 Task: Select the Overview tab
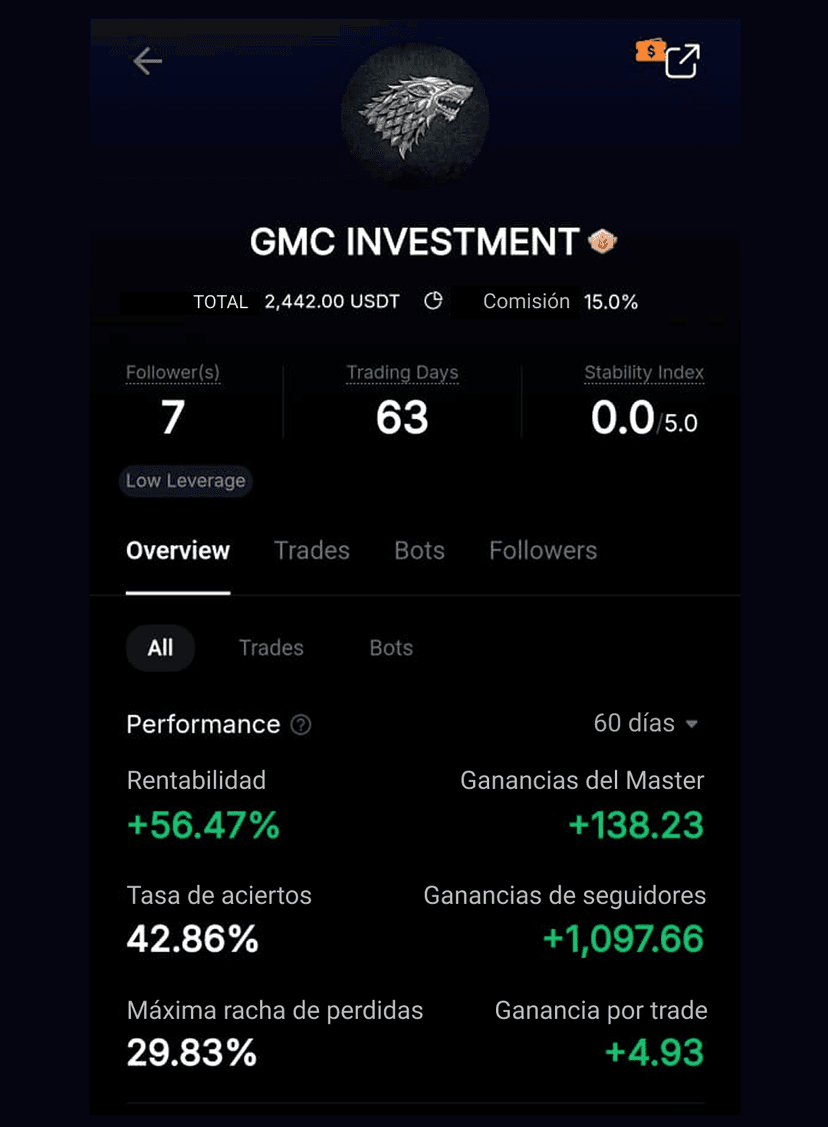click(178, 550)
